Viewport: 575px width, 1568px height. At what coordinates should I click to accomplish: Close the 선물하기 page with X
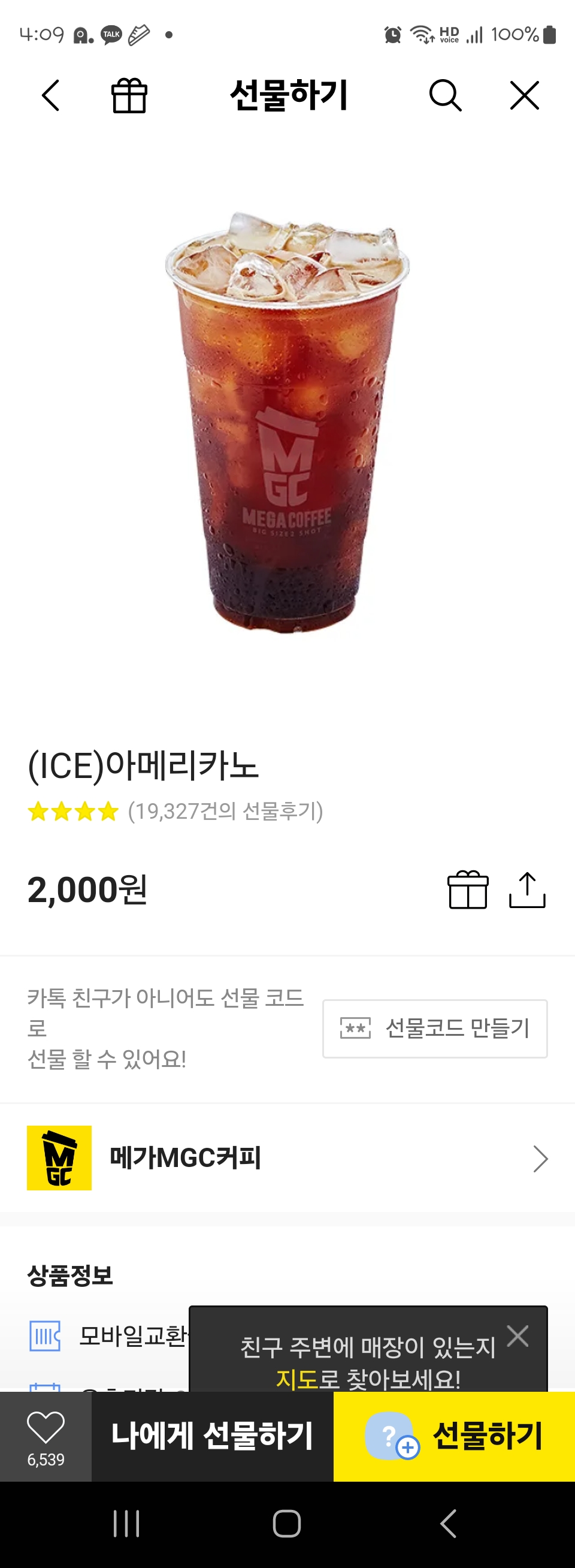[x=524, y=95]
